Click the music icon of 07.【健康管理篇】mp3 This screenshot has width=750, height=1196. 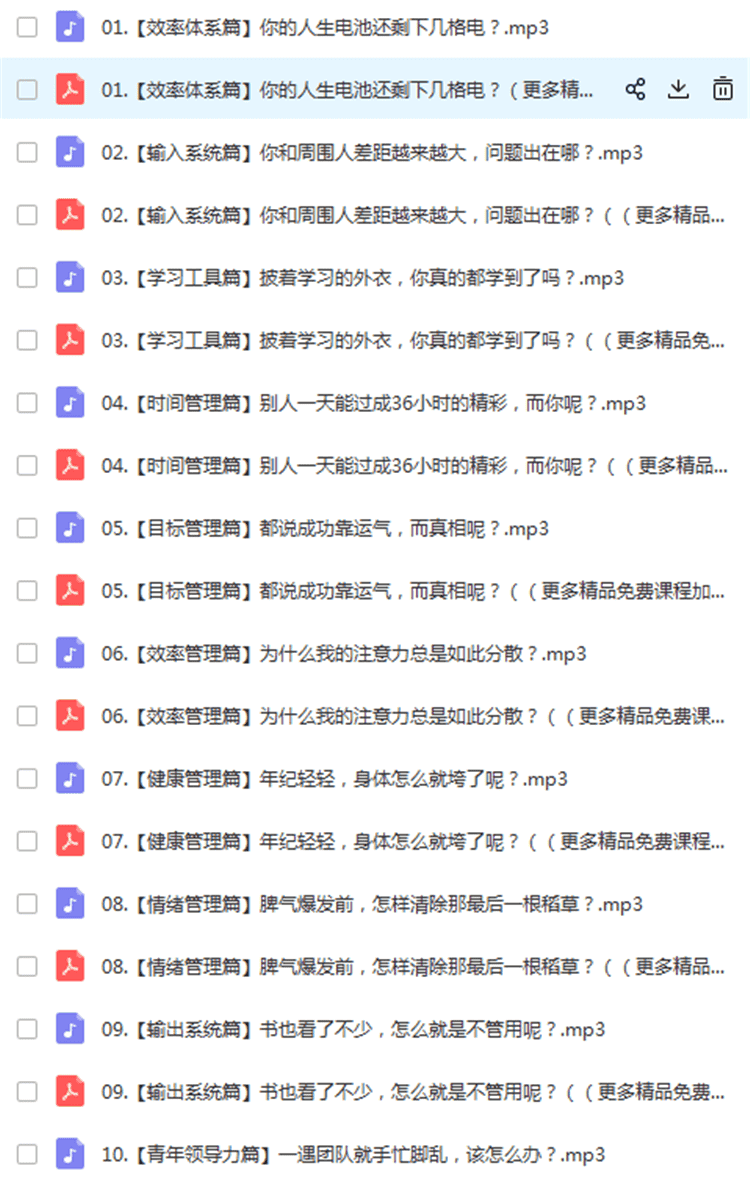[x=68, y=778]
